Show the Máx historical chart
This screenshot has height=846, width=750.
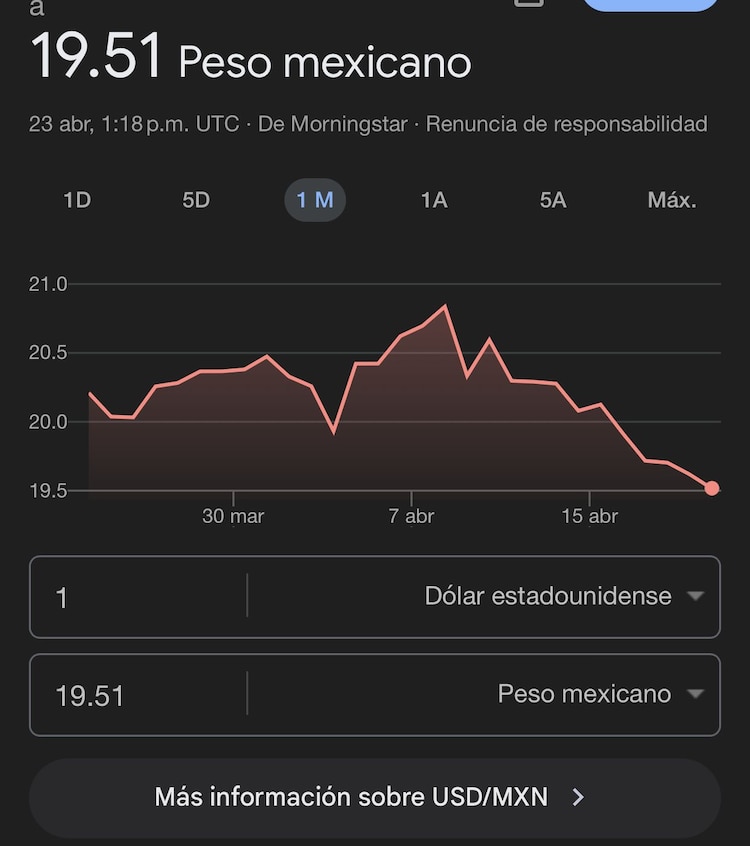tap(671, 200)
